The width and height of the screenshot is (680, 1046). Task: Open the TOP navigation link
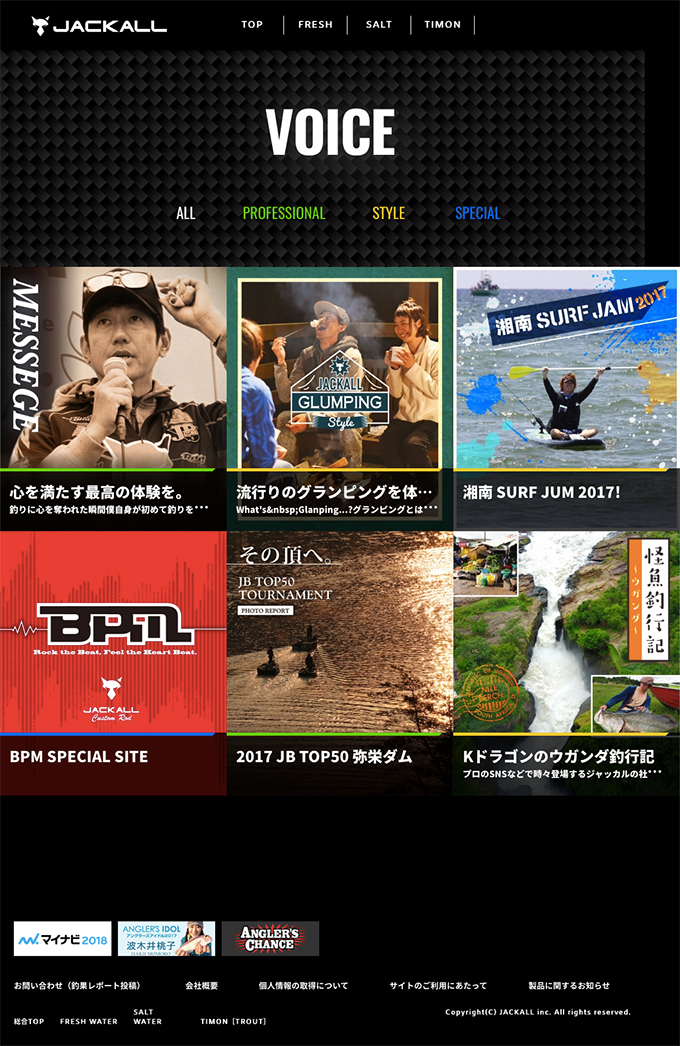point(252,25)
